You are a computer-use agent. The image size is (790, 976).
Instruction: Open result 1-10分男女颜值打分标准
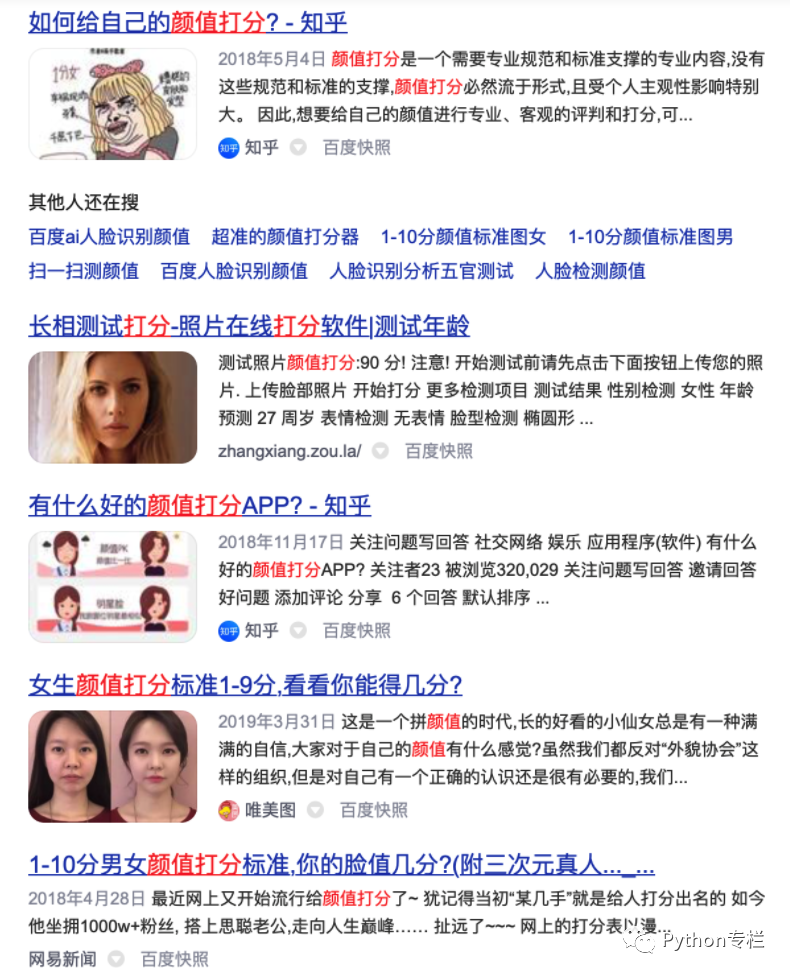pos(341,865)
